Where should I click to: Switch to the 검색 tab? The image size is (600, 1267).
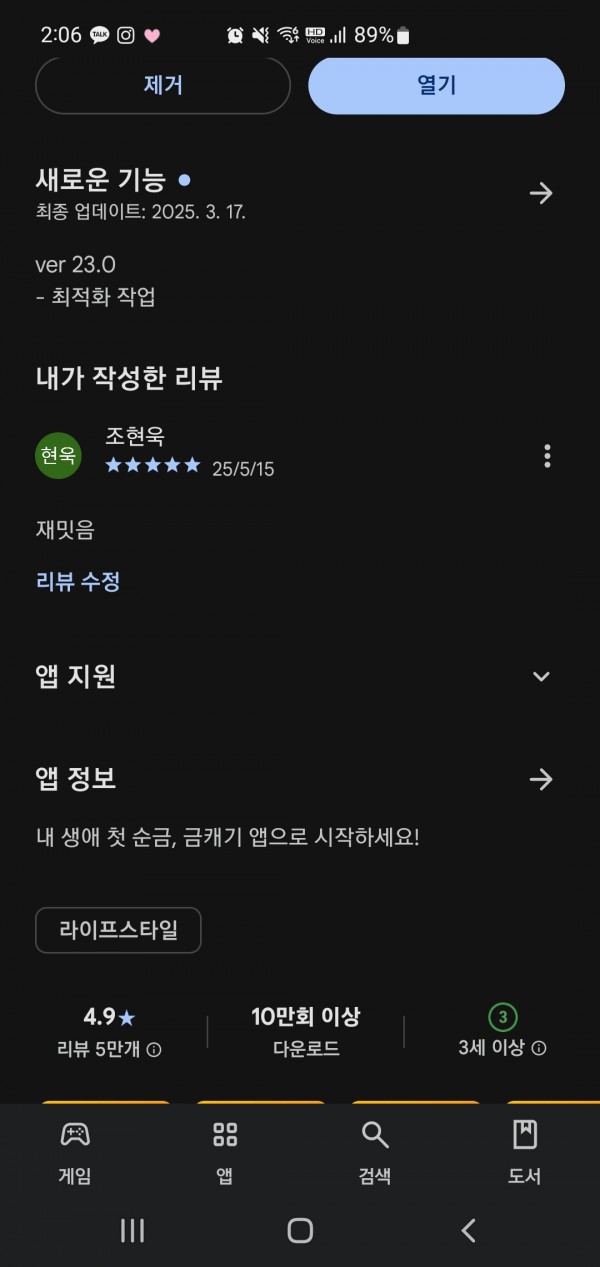coord(375,1152)
